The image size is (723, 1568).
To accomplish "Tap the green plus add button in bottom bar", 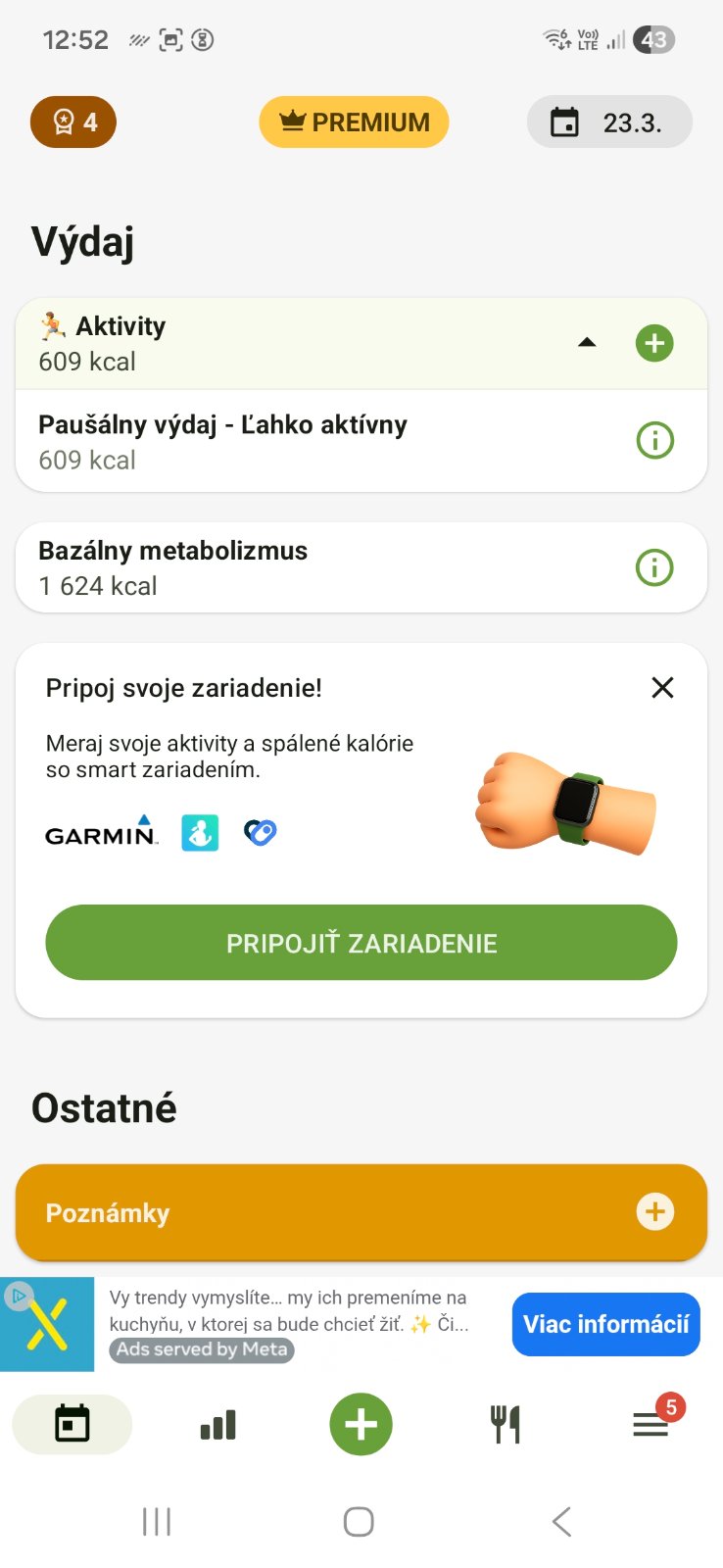I will [x=361, y=1424].
